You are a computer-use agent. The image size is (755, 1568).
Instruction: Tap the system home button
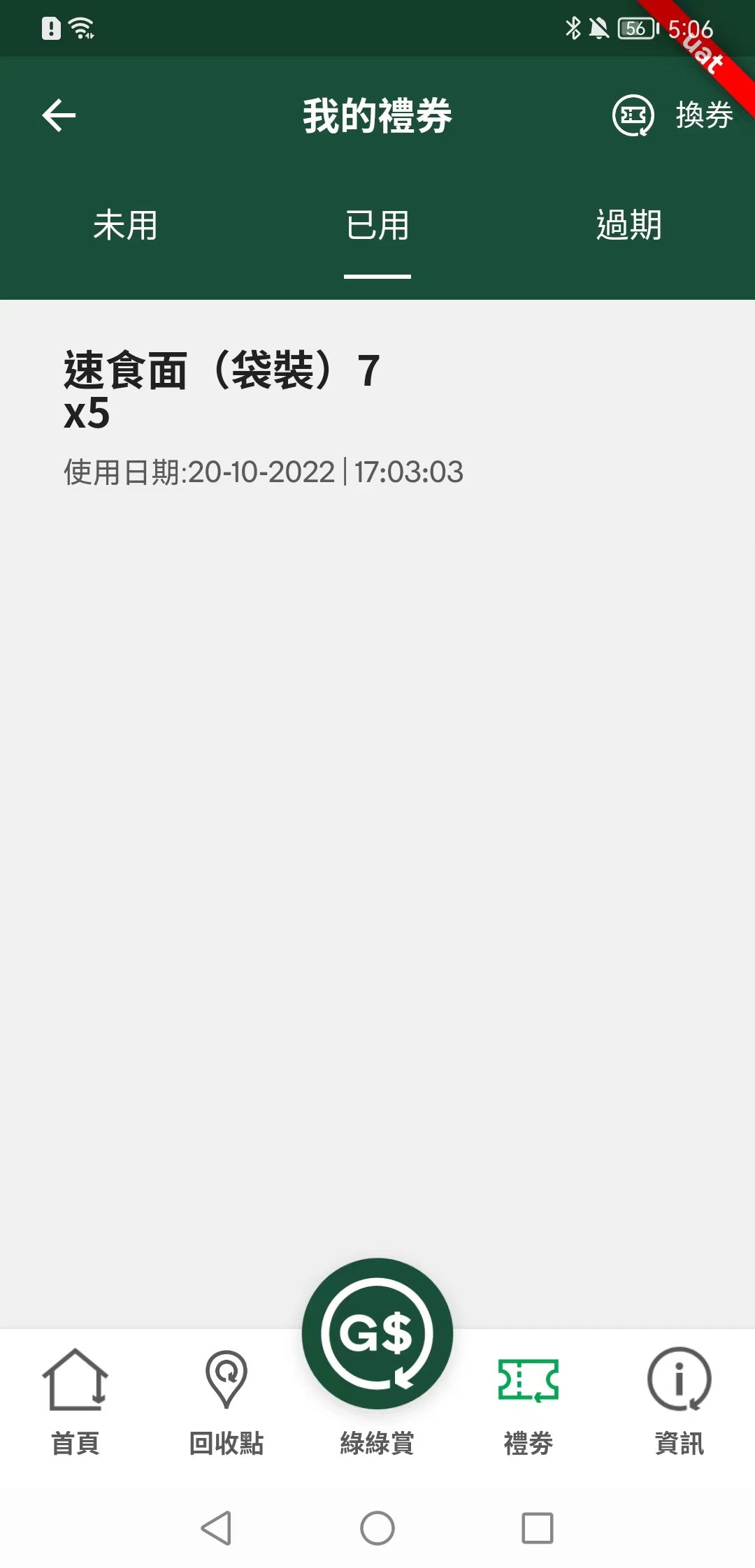[x=377, y=1528]
